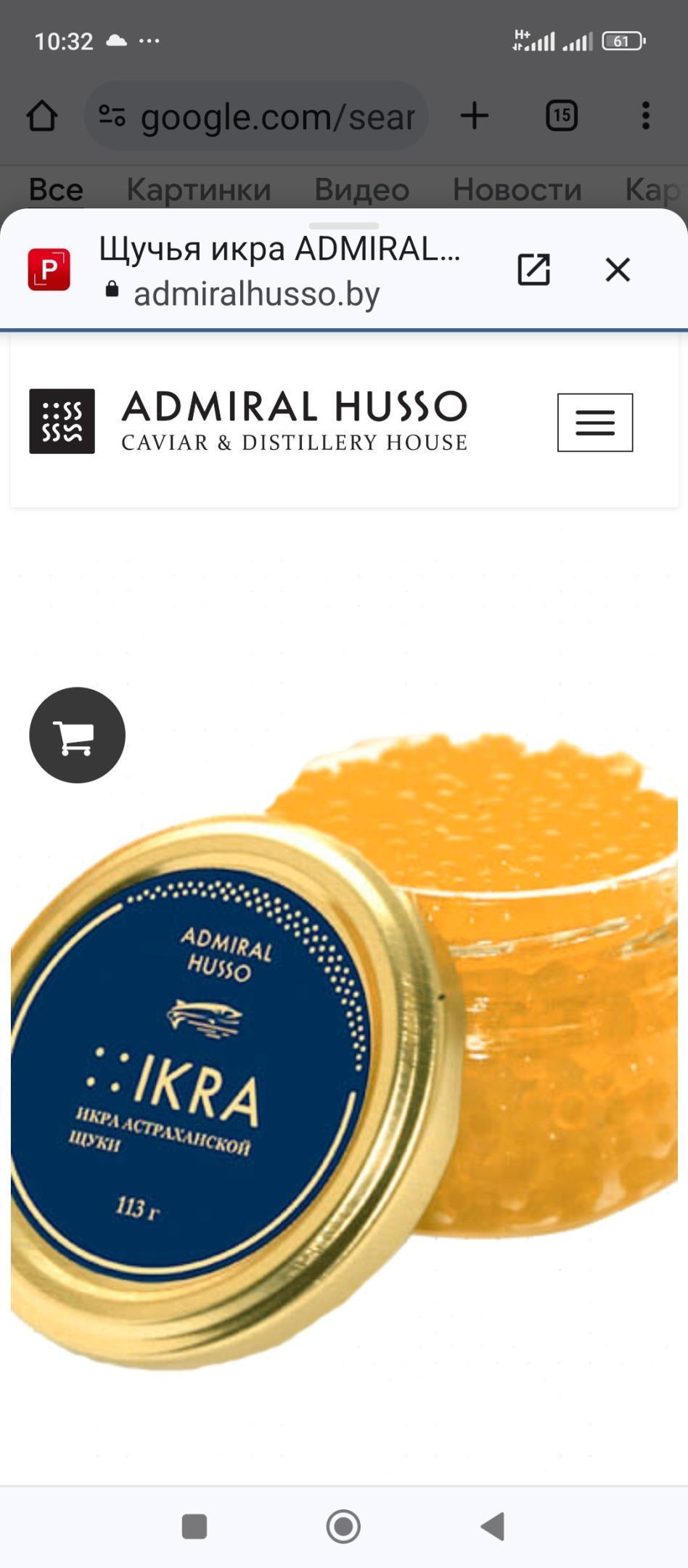Screen dimensions: 688x1568
Task: Switch to the Видео search tab
Action: 361,189
